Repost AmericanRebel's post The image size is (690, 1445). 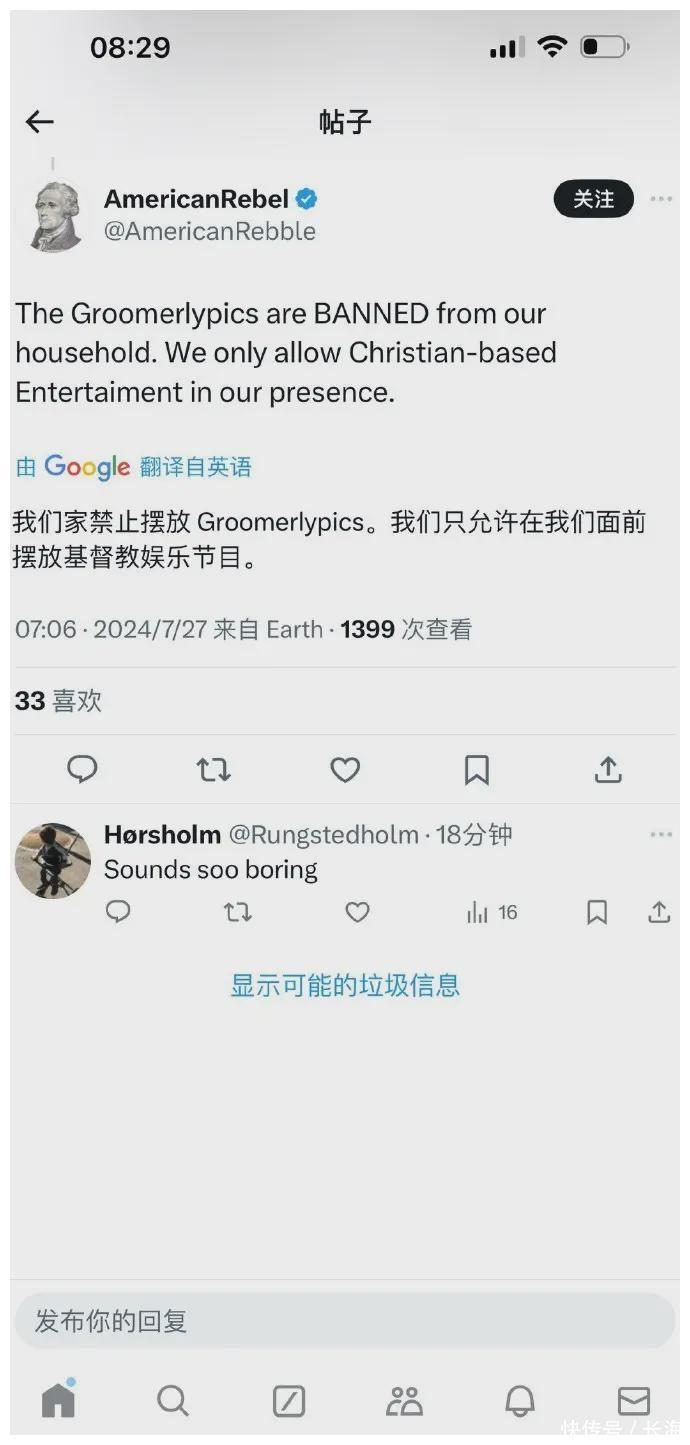tap(213, 769)
